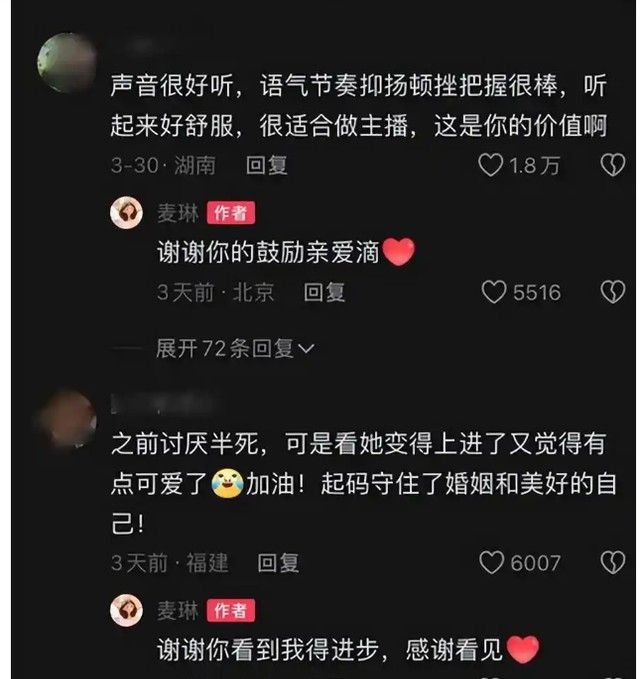The height and width of the screenshot is (679, 640).
Task: Reply to the Fujian comment
Action: tap(278, 563)
